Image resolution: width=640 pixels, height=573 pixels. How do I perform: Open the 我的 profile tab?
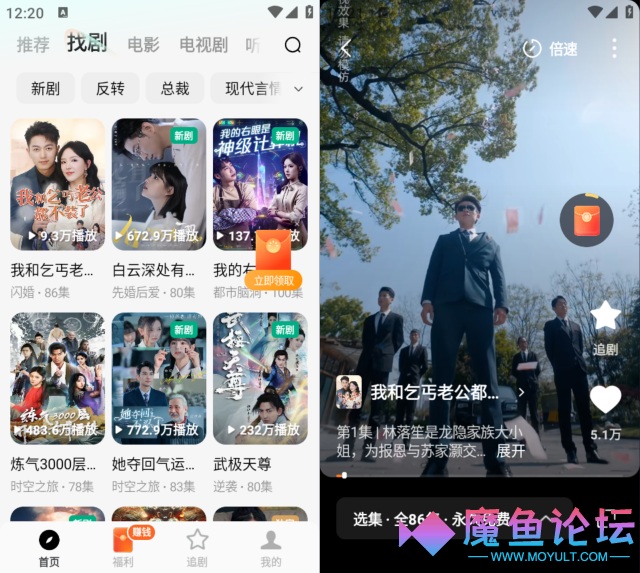[270, 547]
